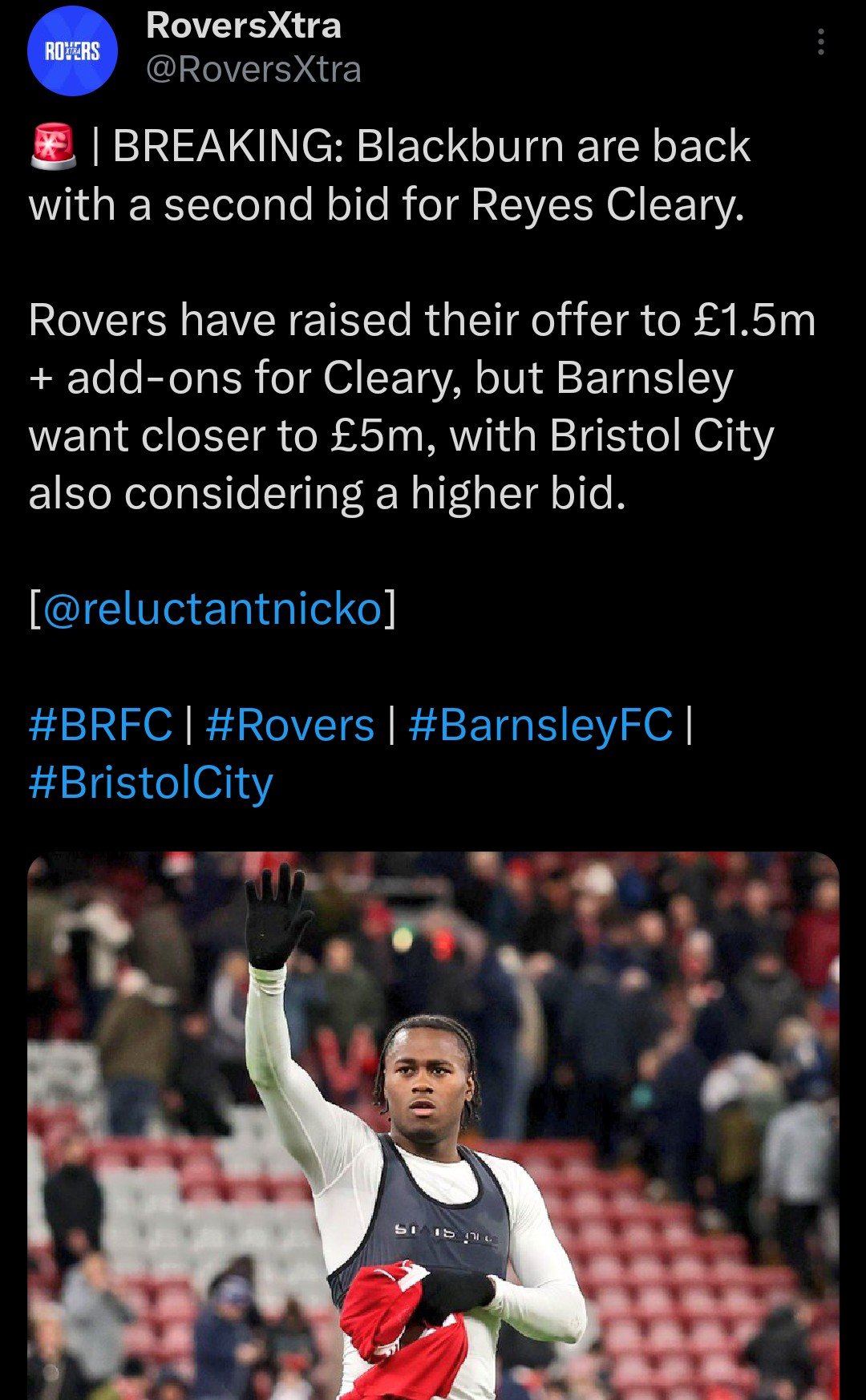Open the #BristolCity hashtag

tap(151, 783)
